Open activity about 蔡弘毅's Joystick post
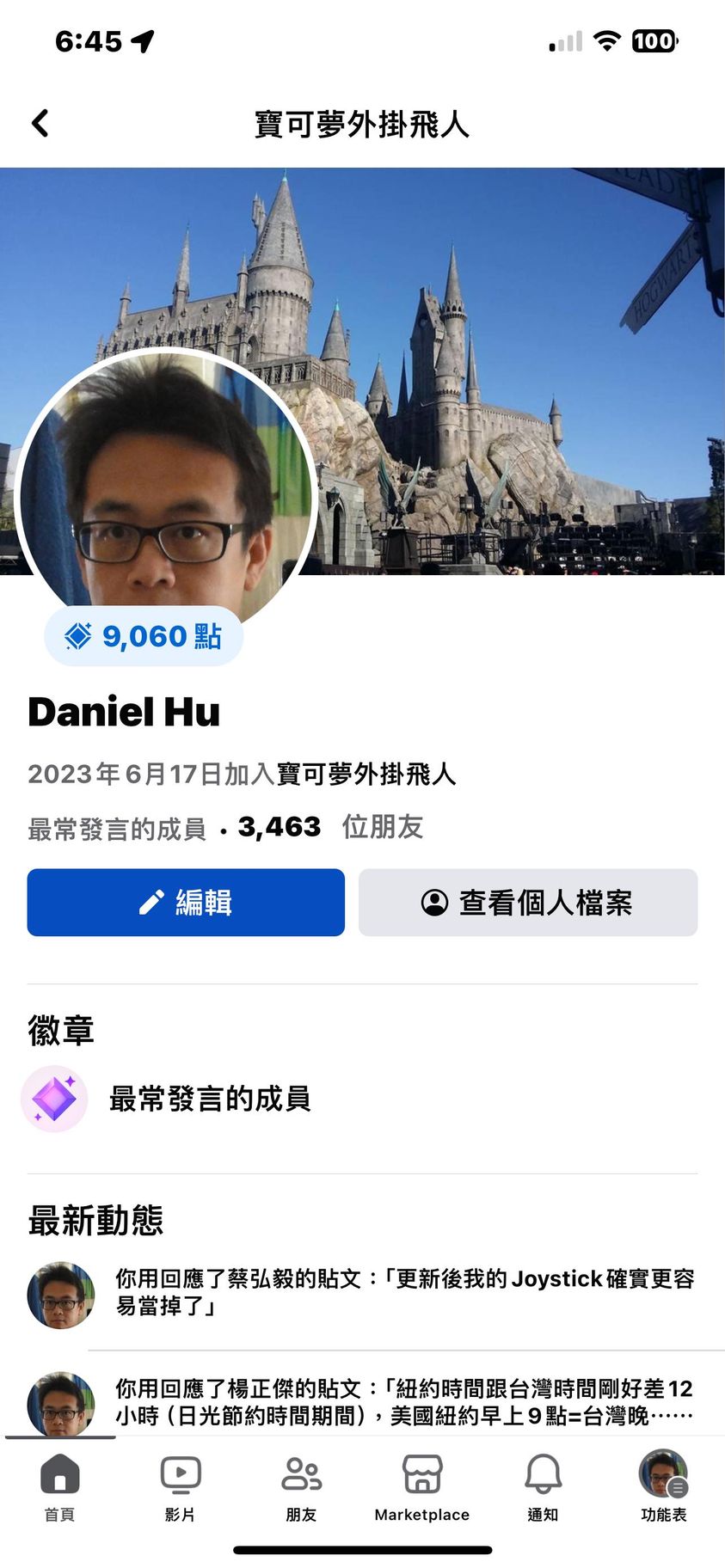 pos(404,1291)
